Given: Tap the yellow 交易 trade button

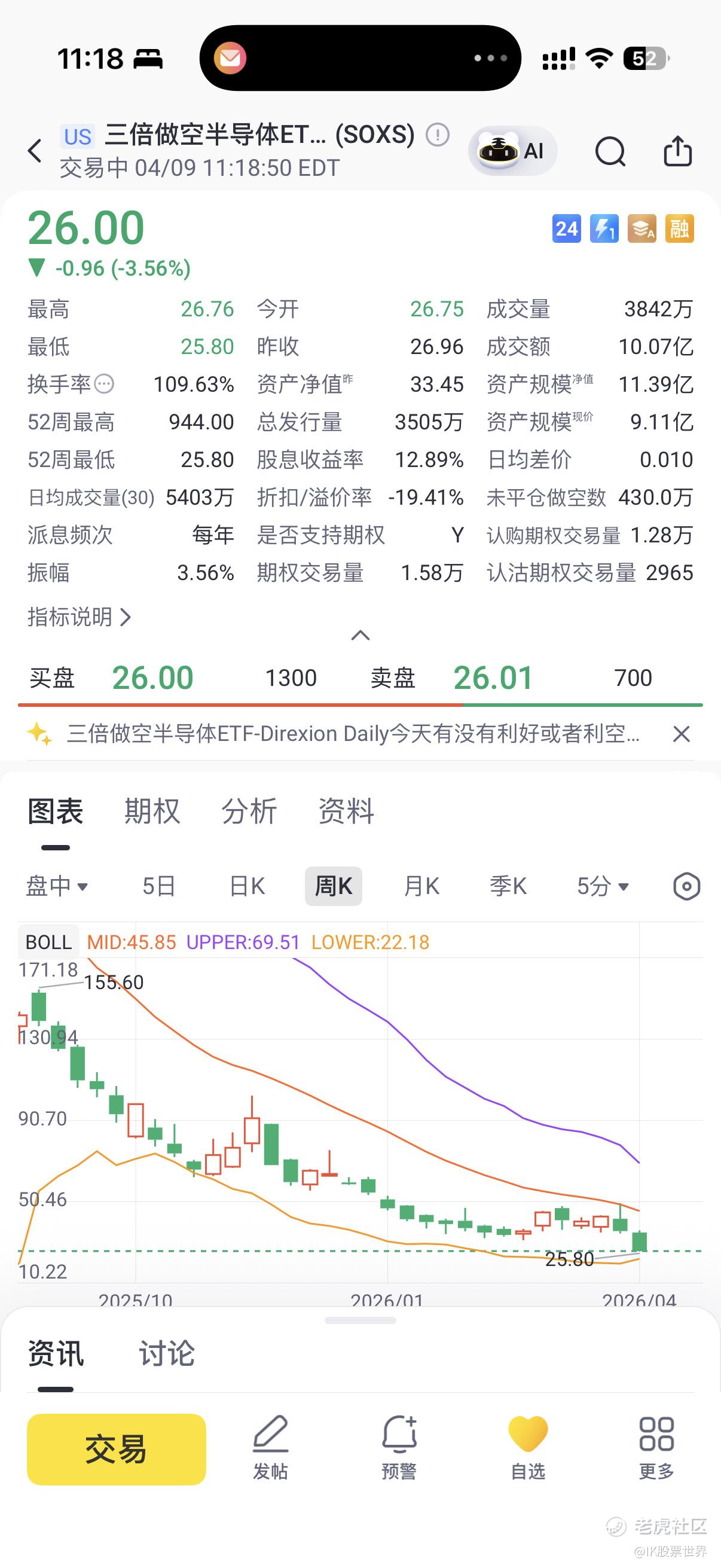Looking at the screenshot, I should click(x=116, y=1448).
